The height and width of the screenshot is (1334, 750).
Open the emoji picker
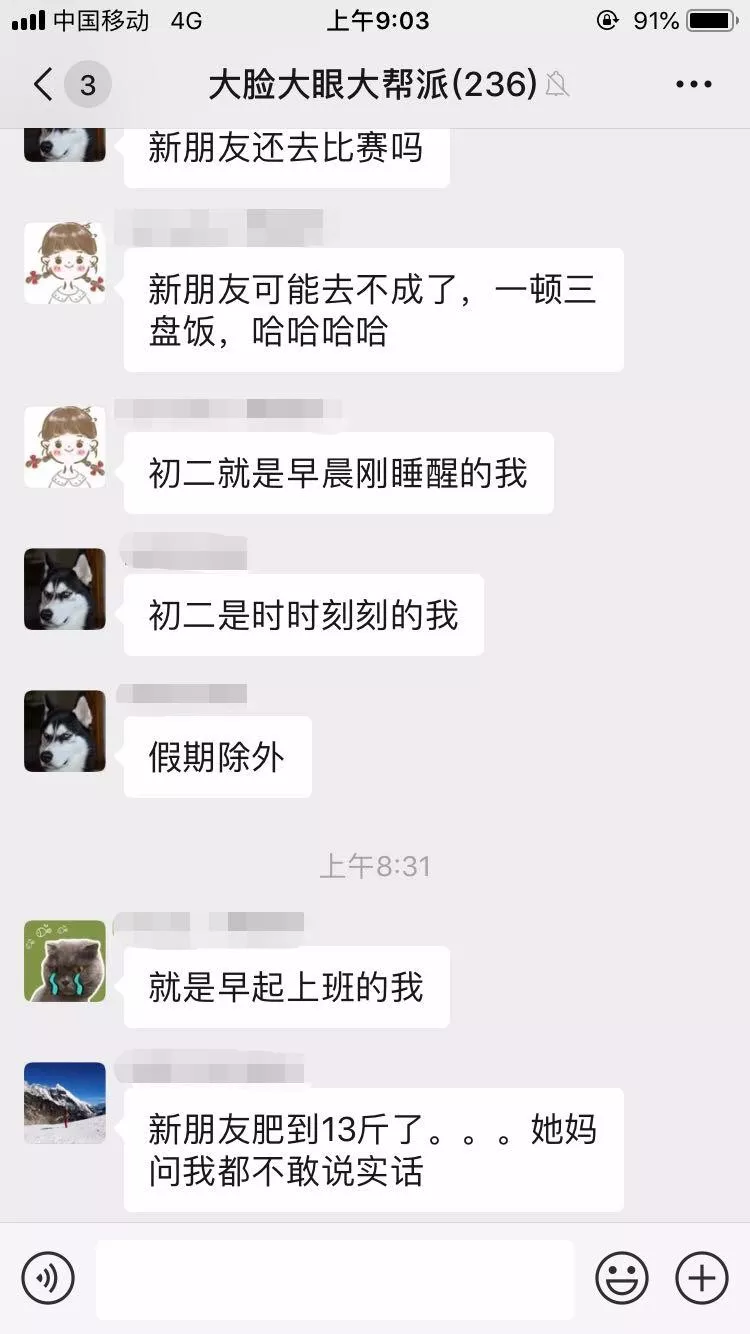(621, 1277)
